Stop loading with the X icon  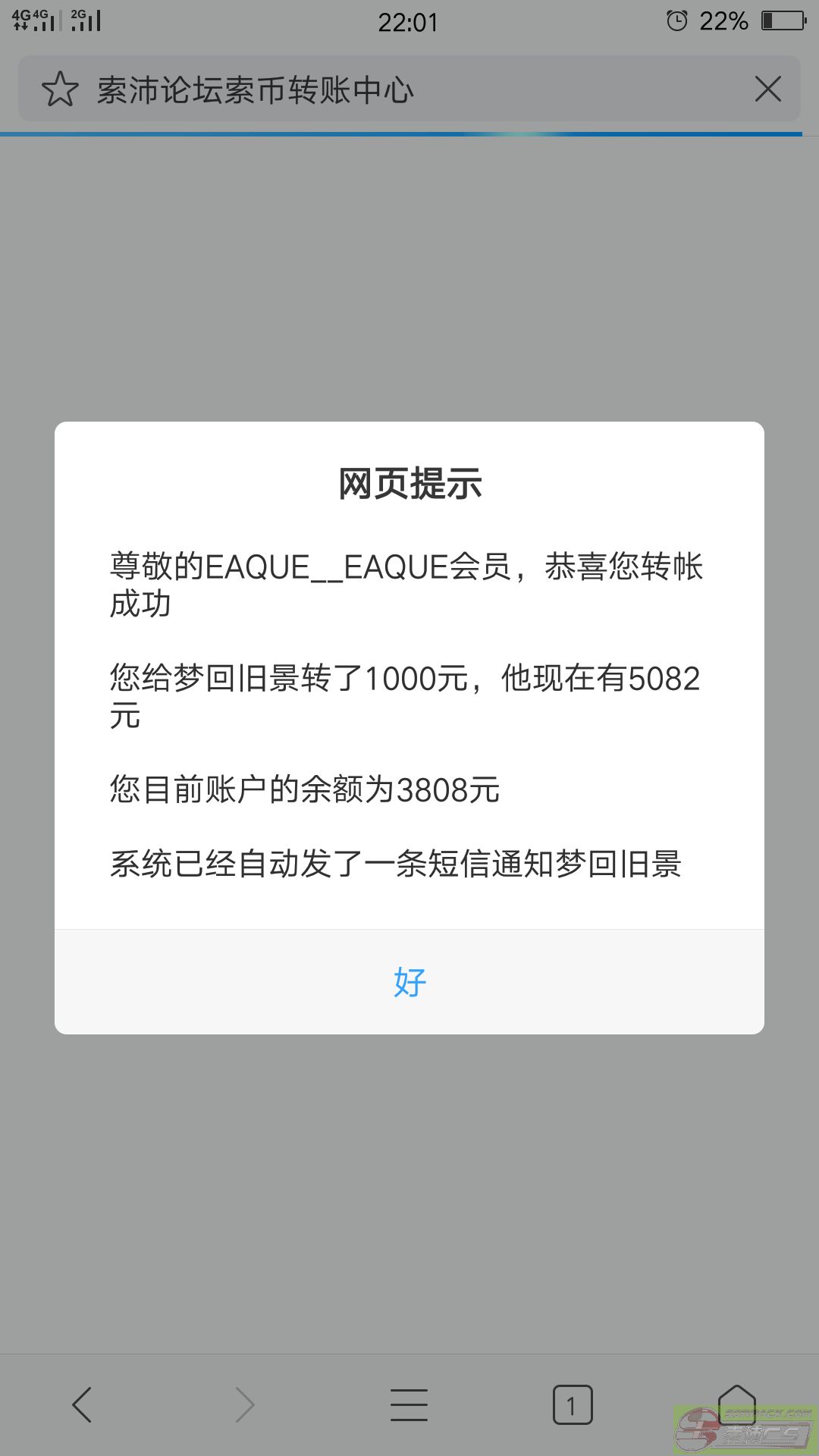(x=768, y=89)
